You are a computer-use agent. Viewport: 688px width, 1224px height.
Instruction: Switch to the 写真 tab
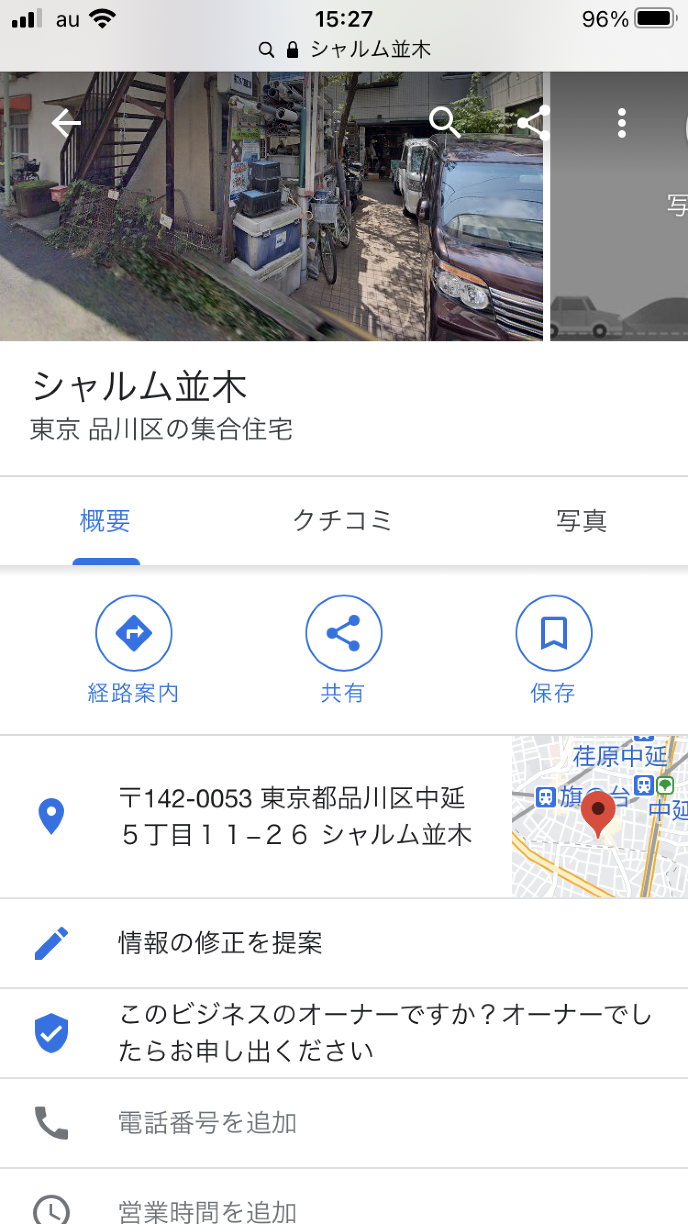581,520
